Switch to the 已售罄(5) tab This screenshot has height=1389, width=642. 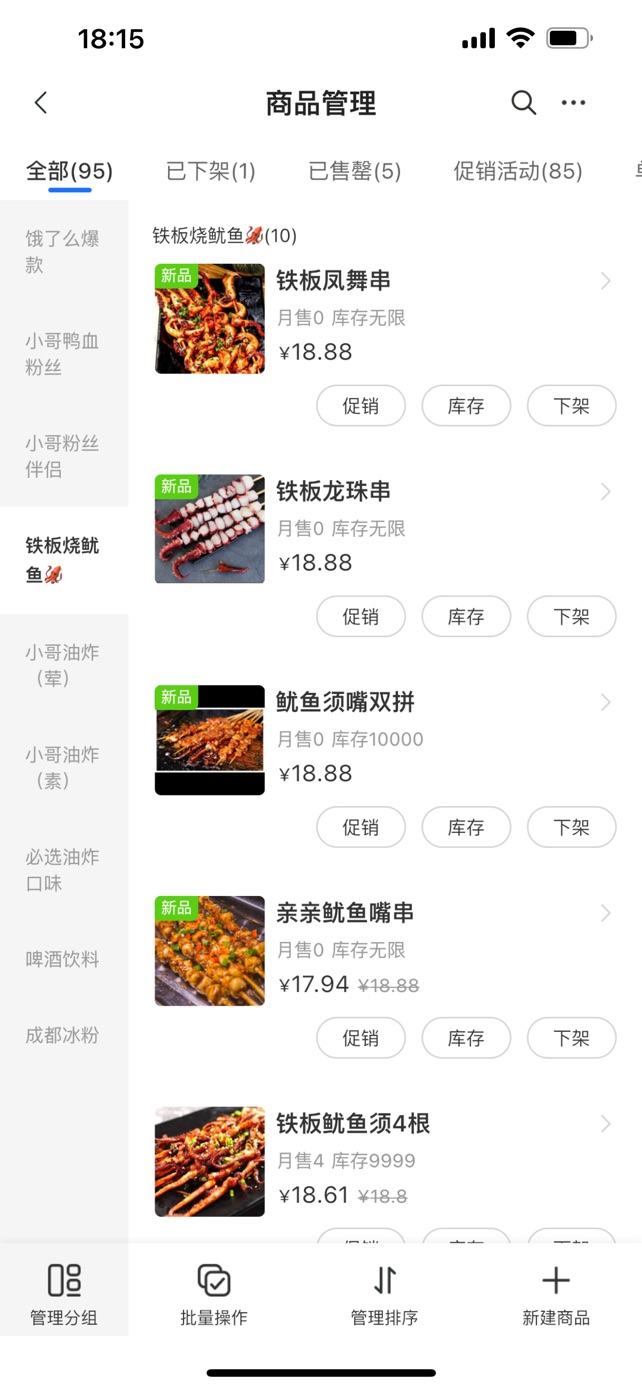click(354, 171)
